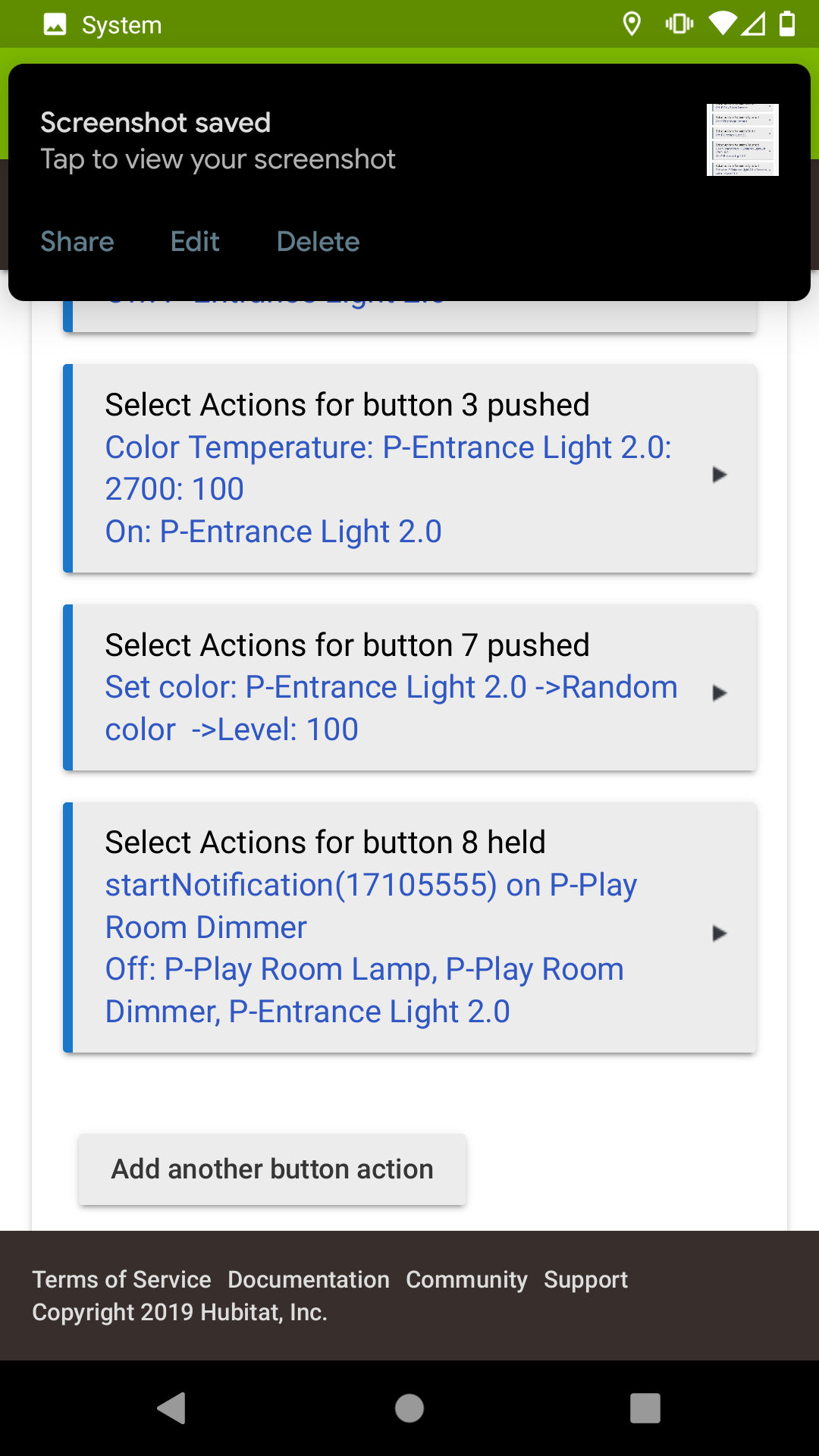This screenshot has width=819, height=1456.
Task: Delete the saved screenshot
Action: [x=318, y=242]
